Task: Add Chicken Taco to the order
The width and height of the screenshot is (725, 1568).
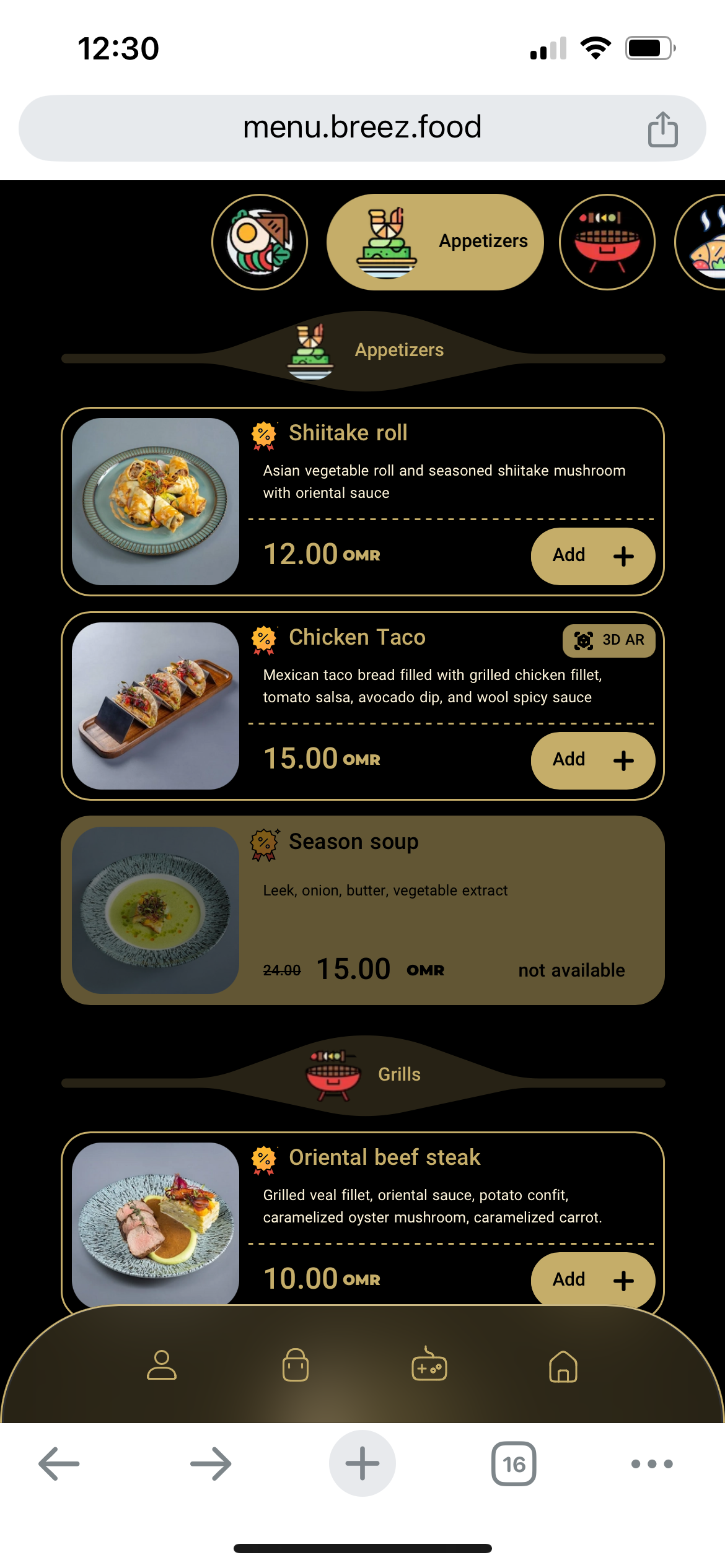Action: (x=592, y=760)
